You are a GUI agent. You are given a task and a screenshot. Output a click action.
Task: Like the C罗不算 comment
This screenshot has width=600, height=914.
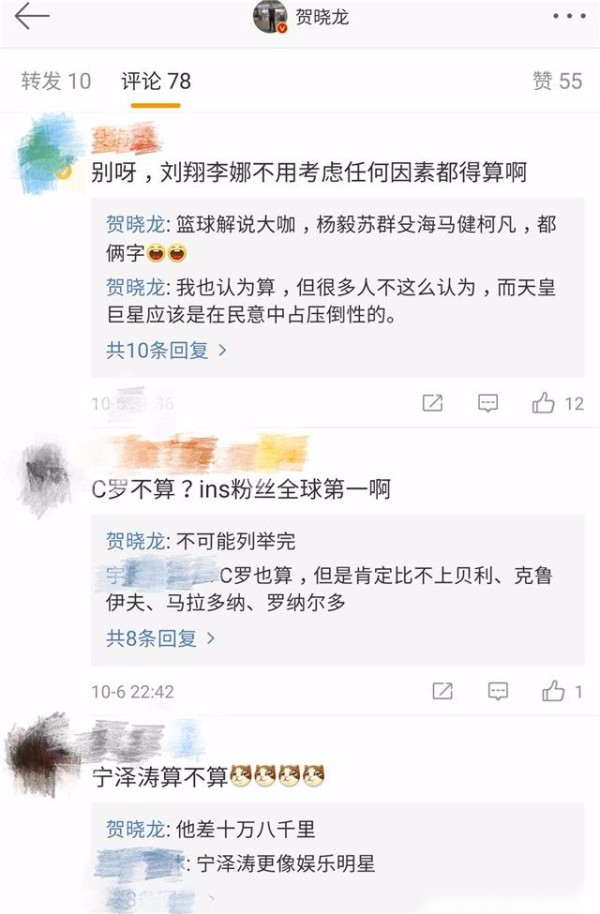click(552, 691)
